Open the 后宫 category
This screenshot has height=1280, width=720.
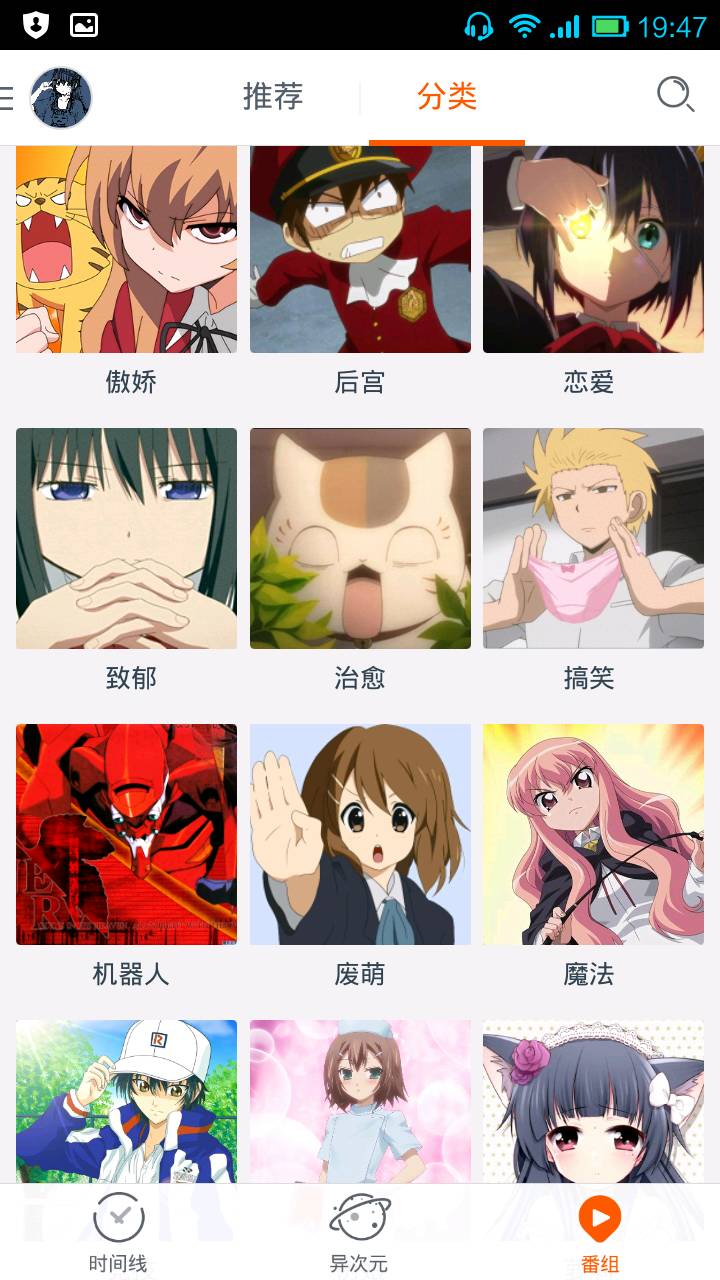click(x=360, y=250)
